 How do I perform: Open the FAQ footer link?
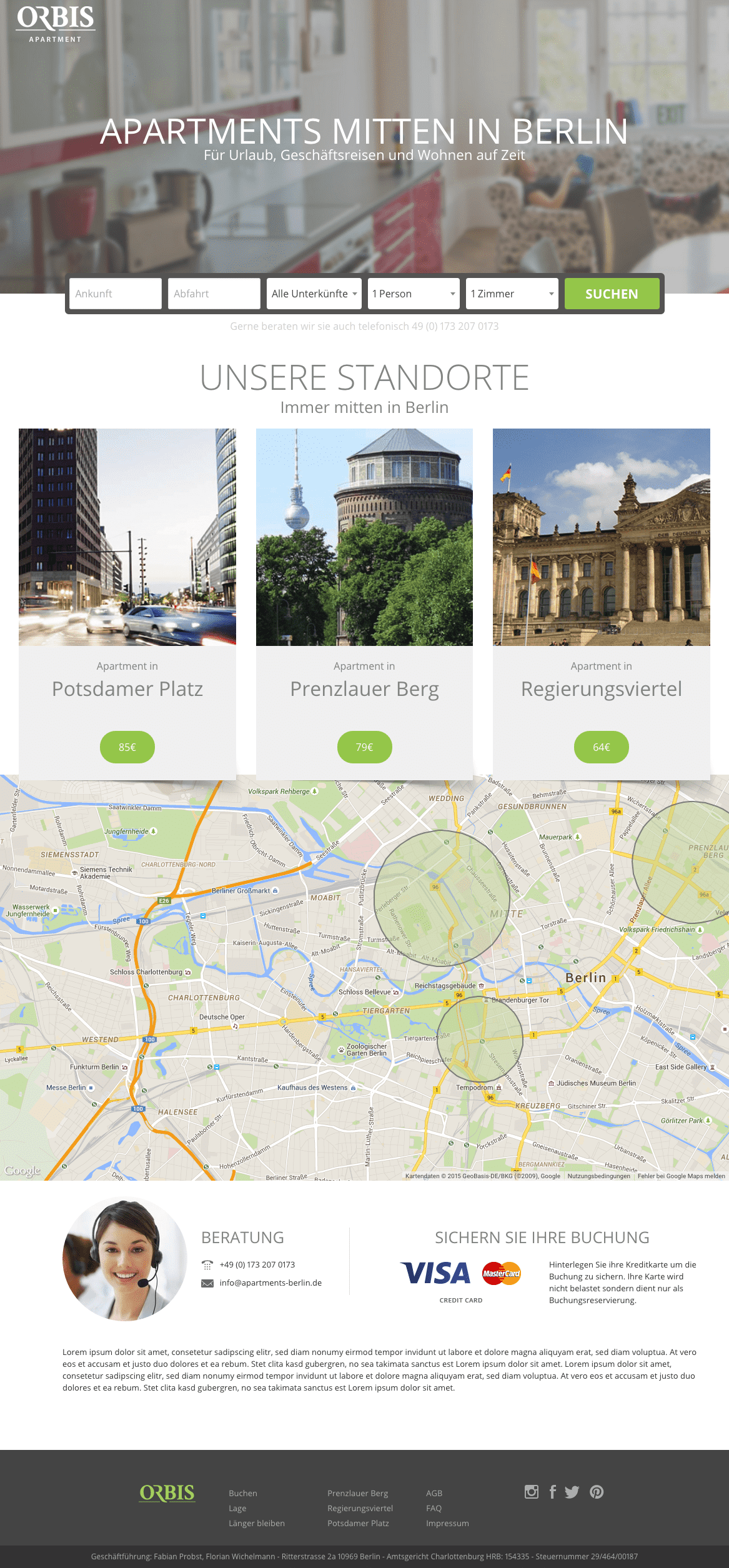pyautogui.click(x=434, y=1508)
